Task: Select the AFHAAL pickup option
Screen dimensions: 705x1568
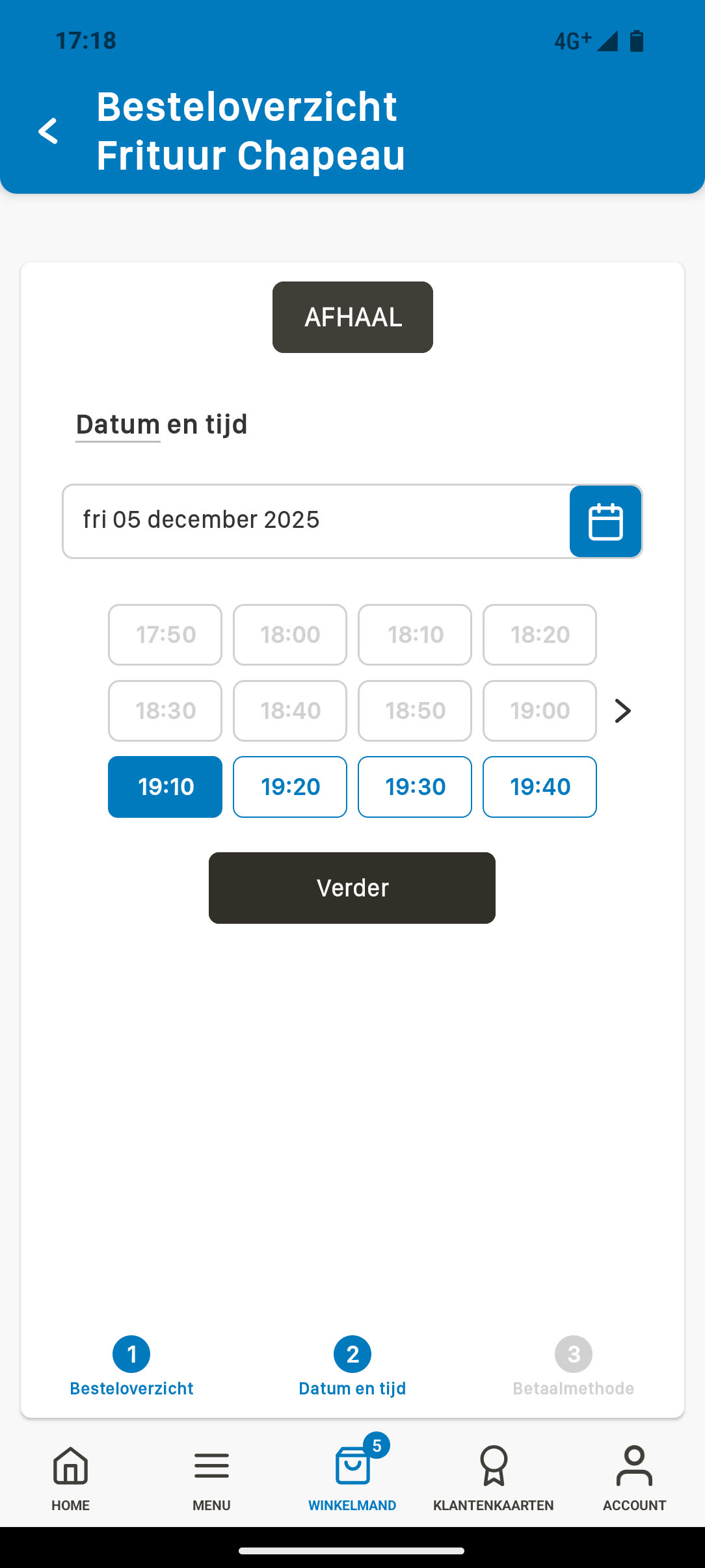Action: 352,317
